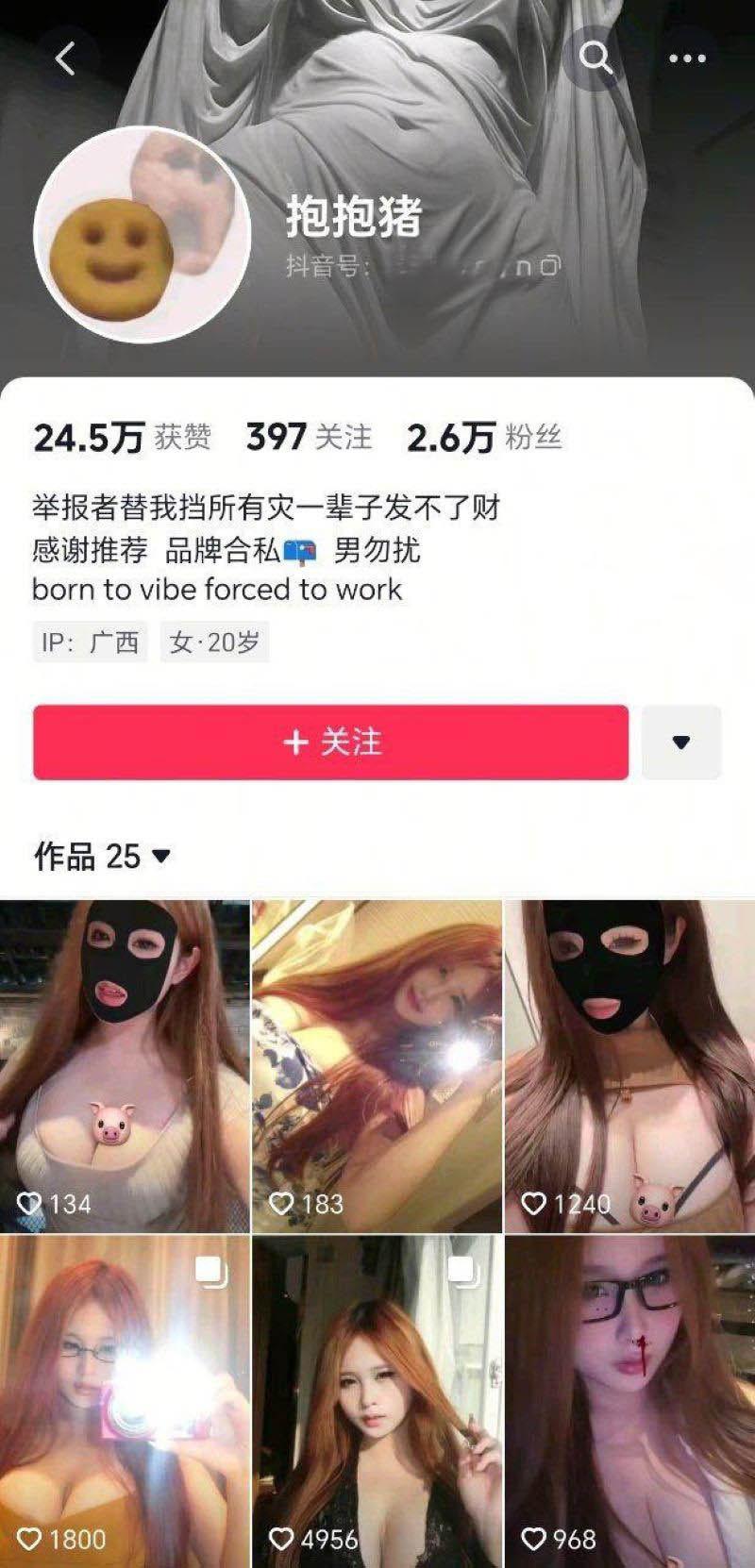Follow this user with + 关注
Viewport: 755px width, 1568px height.
330,742
